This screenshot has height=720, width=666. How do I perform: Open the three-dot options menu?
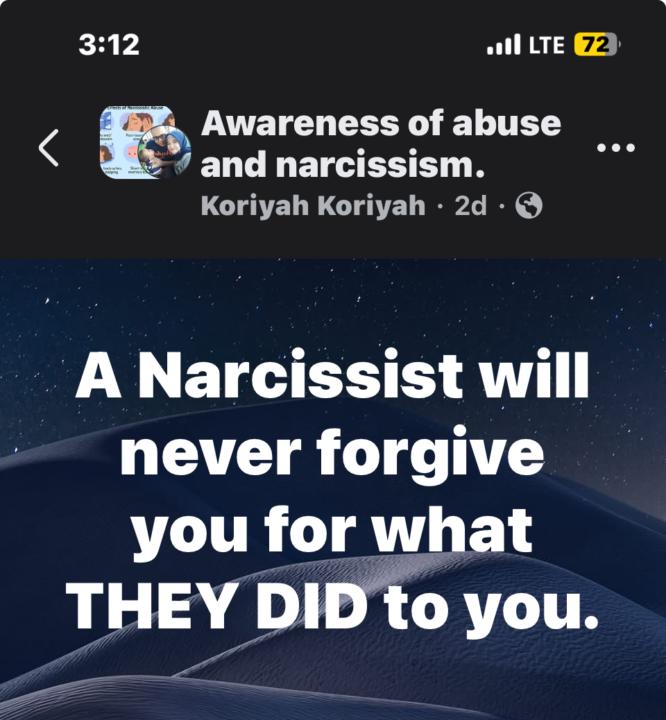[615, 148]
